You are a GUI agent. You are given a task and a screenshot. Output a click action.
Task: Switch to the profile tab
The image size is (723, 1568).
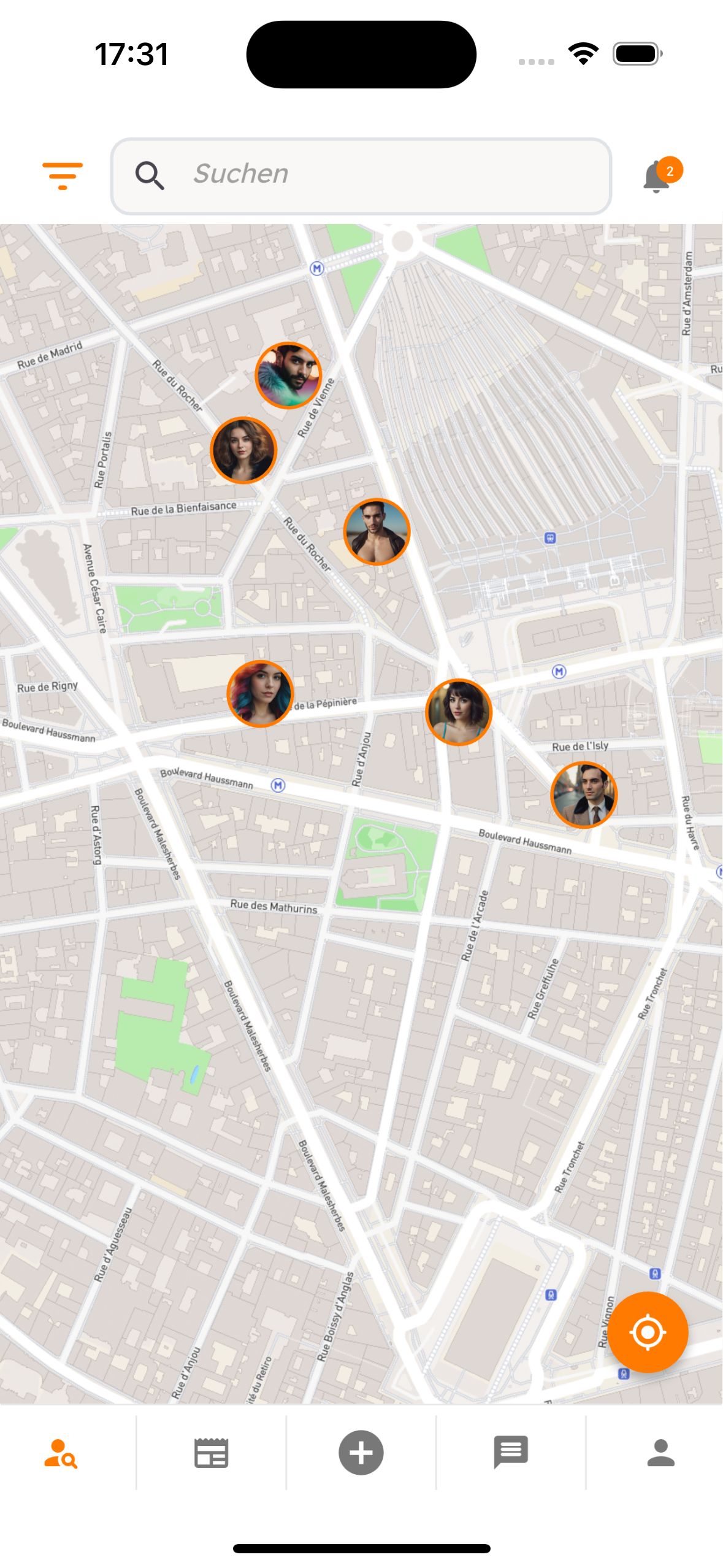click(x=660, y=1453)
